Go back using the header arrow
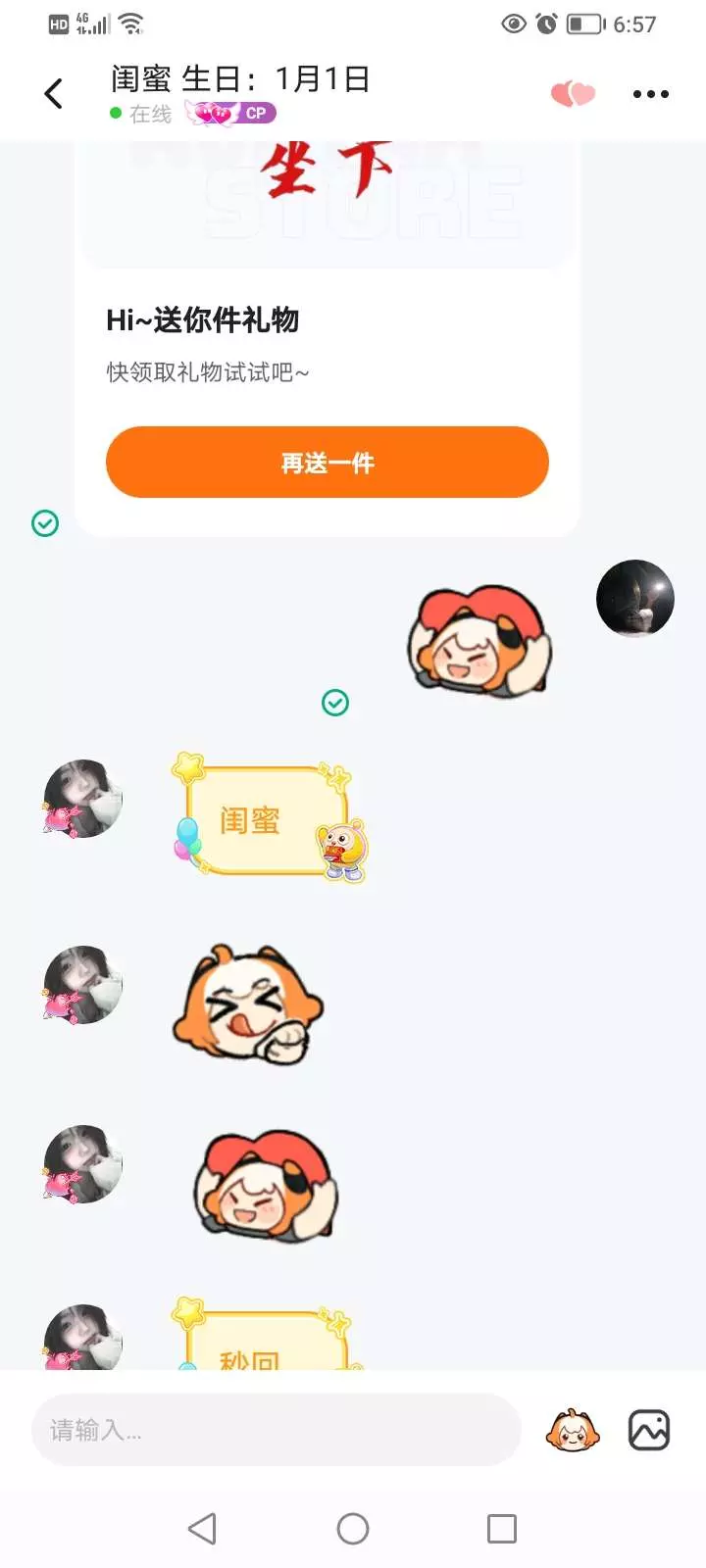The width and height of the screenshot is (706, 1568). tap(54, 94)
